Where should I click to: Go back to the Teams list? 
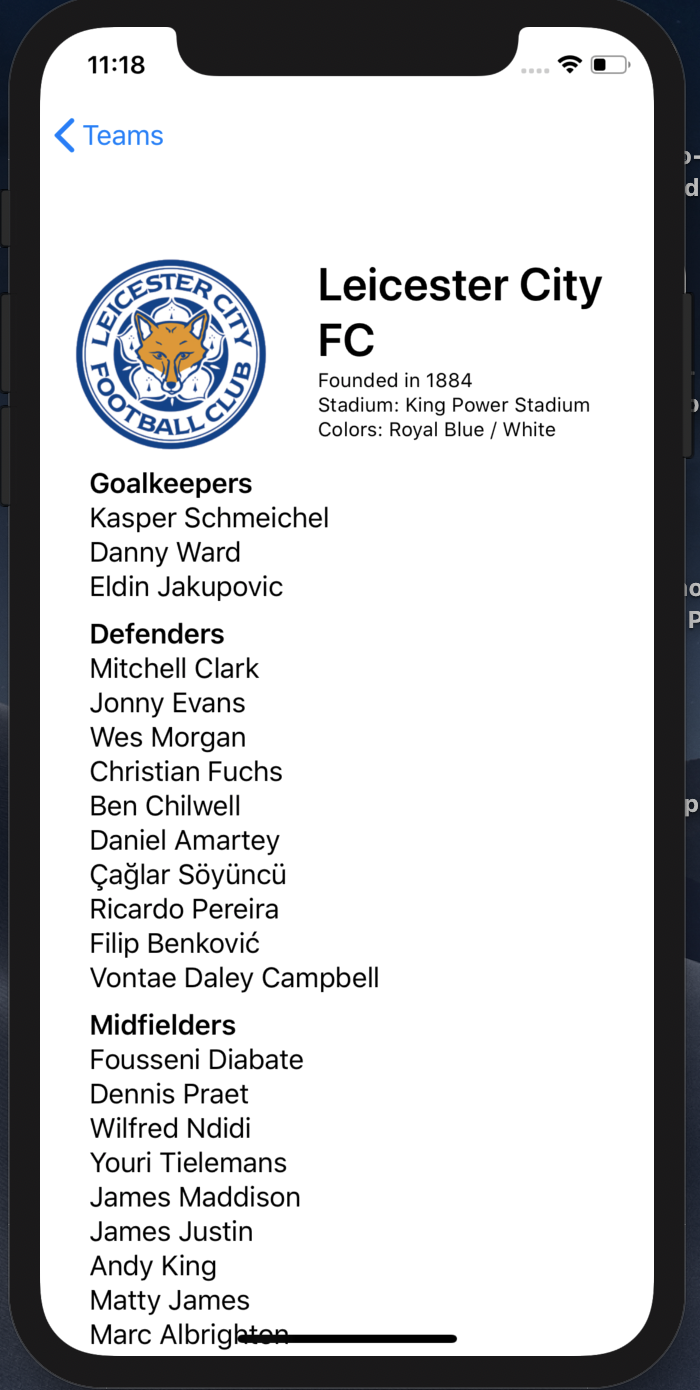tap(109, 135)
